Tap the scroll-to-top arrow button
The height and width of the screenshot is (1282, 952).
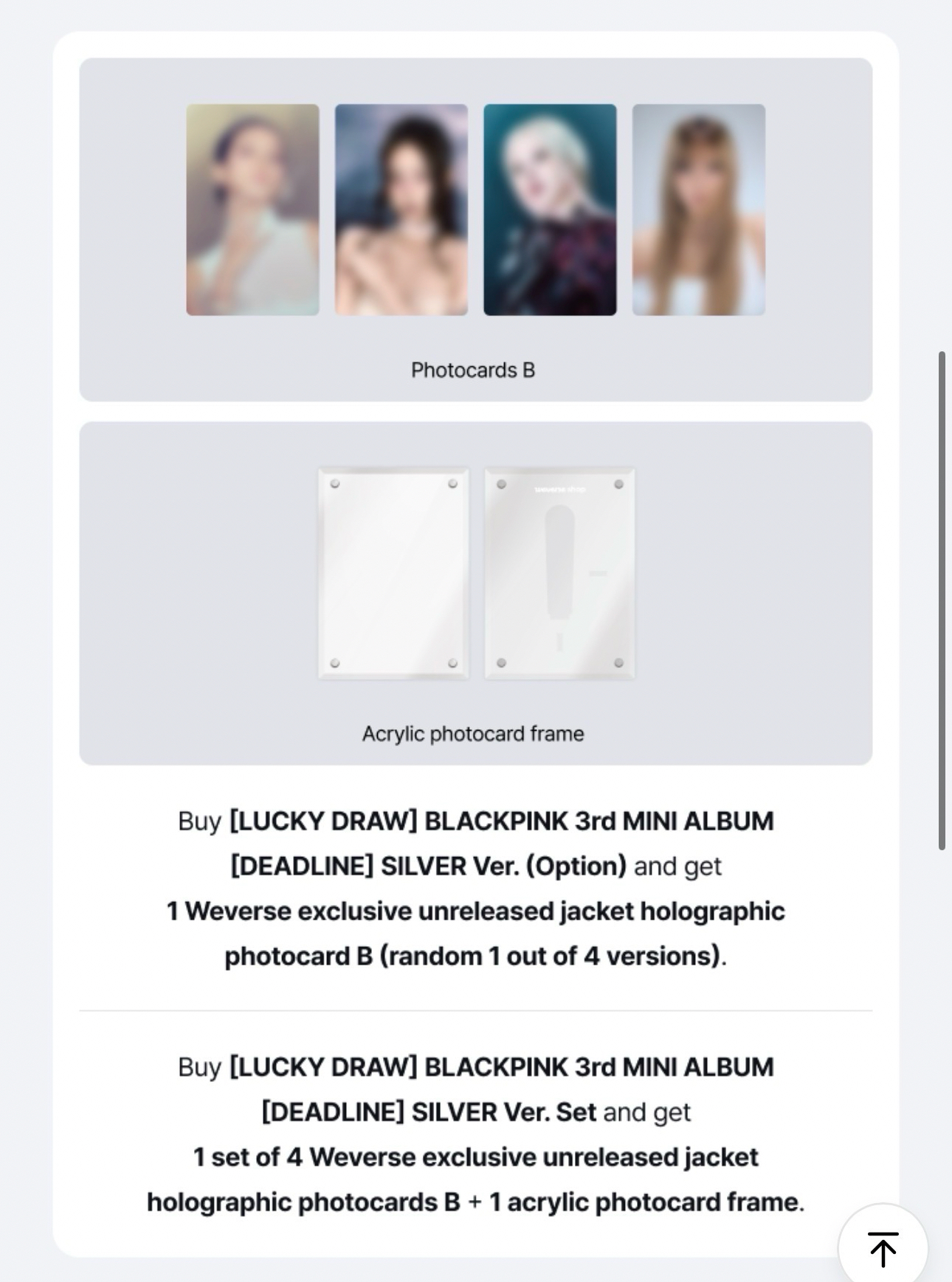[883, 1247]
